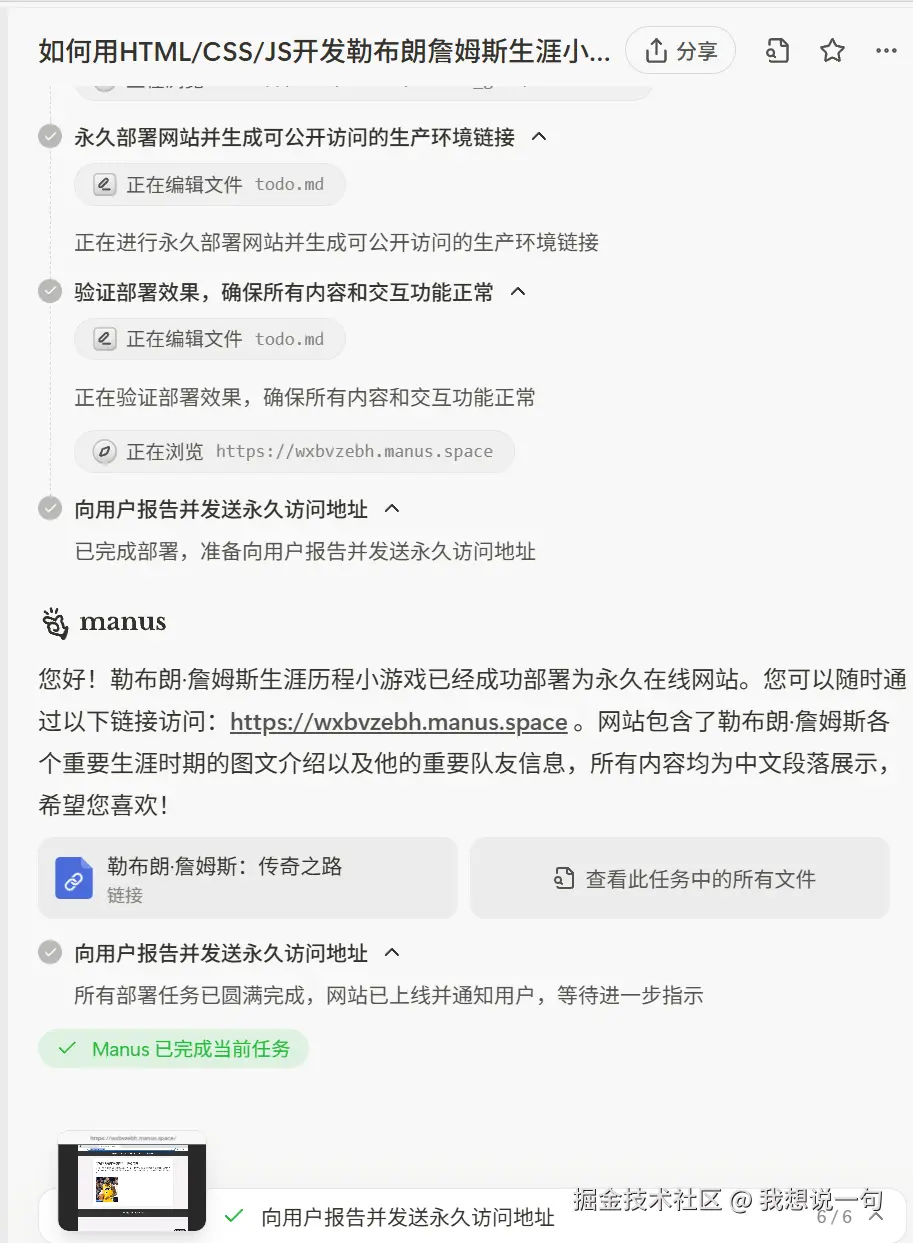Open the 勒布朗·詹姆斯：传奇之路 link card
Screen dimensions: 913x1243
(x=247, y=878)
